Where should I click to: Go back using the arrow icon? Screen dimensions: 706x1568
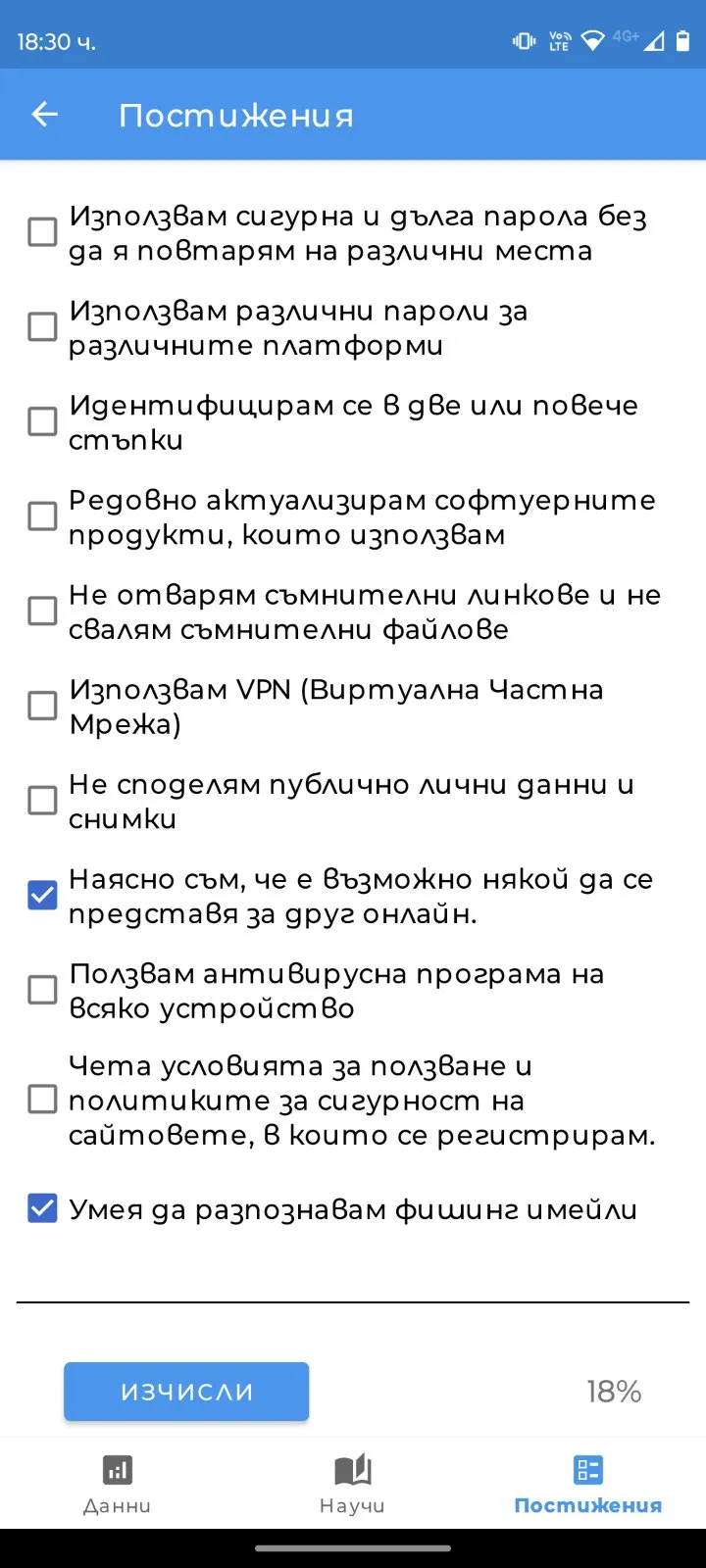pyautogui.click(x=45, y=115)
